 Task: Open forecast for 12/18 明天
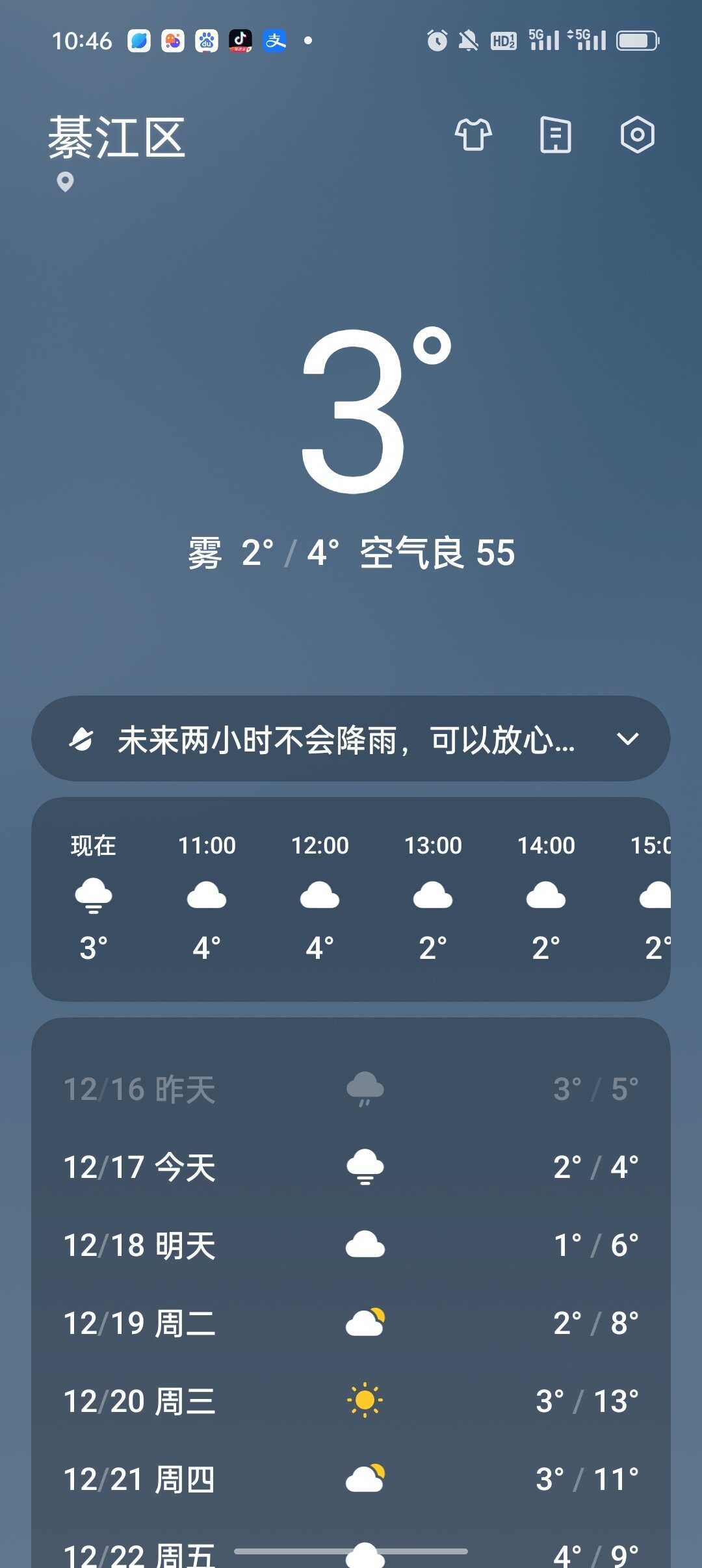(351, 1246)
